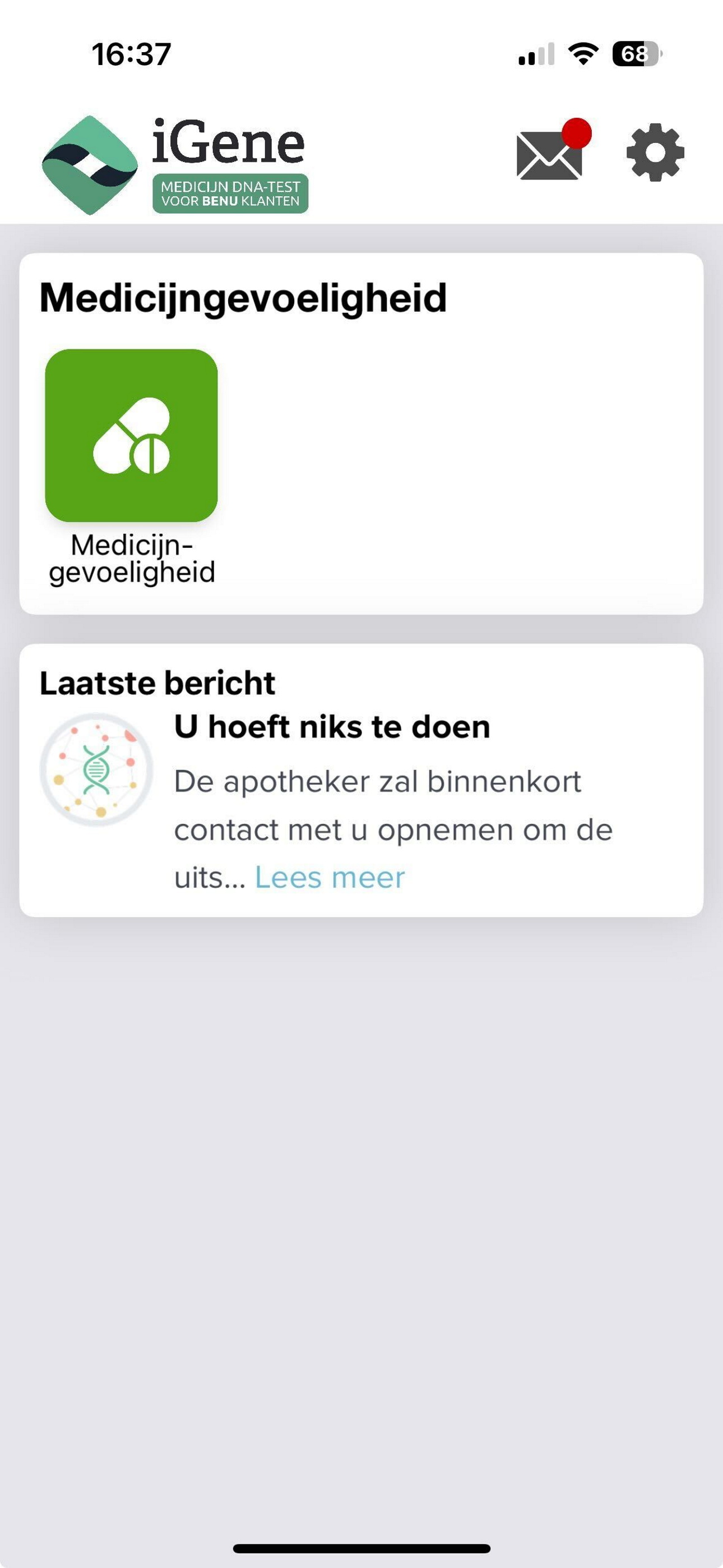
Task: Open the Medicijngevoeligheid tile
Action: pos(132,435)
